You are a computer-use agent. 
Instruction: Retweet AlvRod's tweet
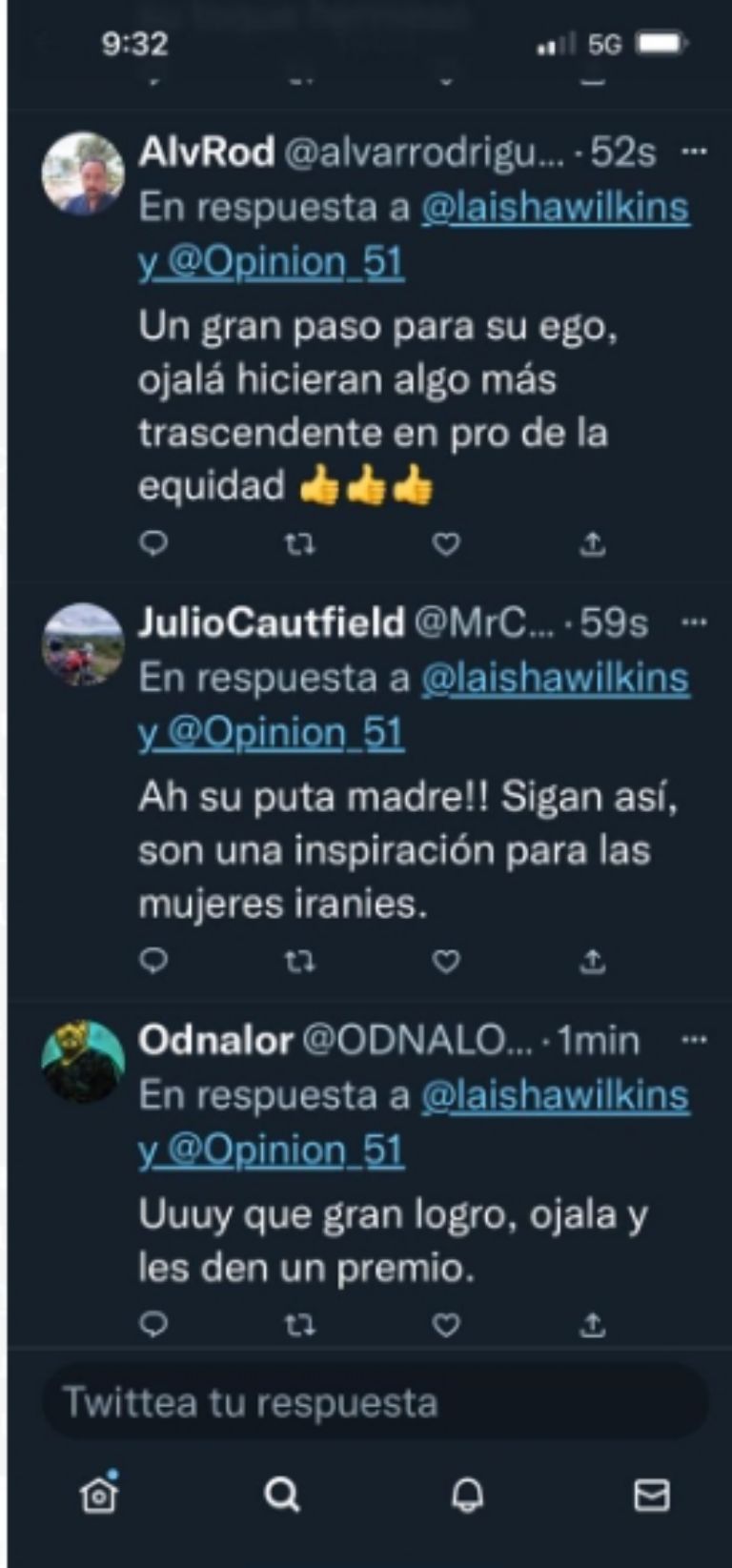point(300,544)
